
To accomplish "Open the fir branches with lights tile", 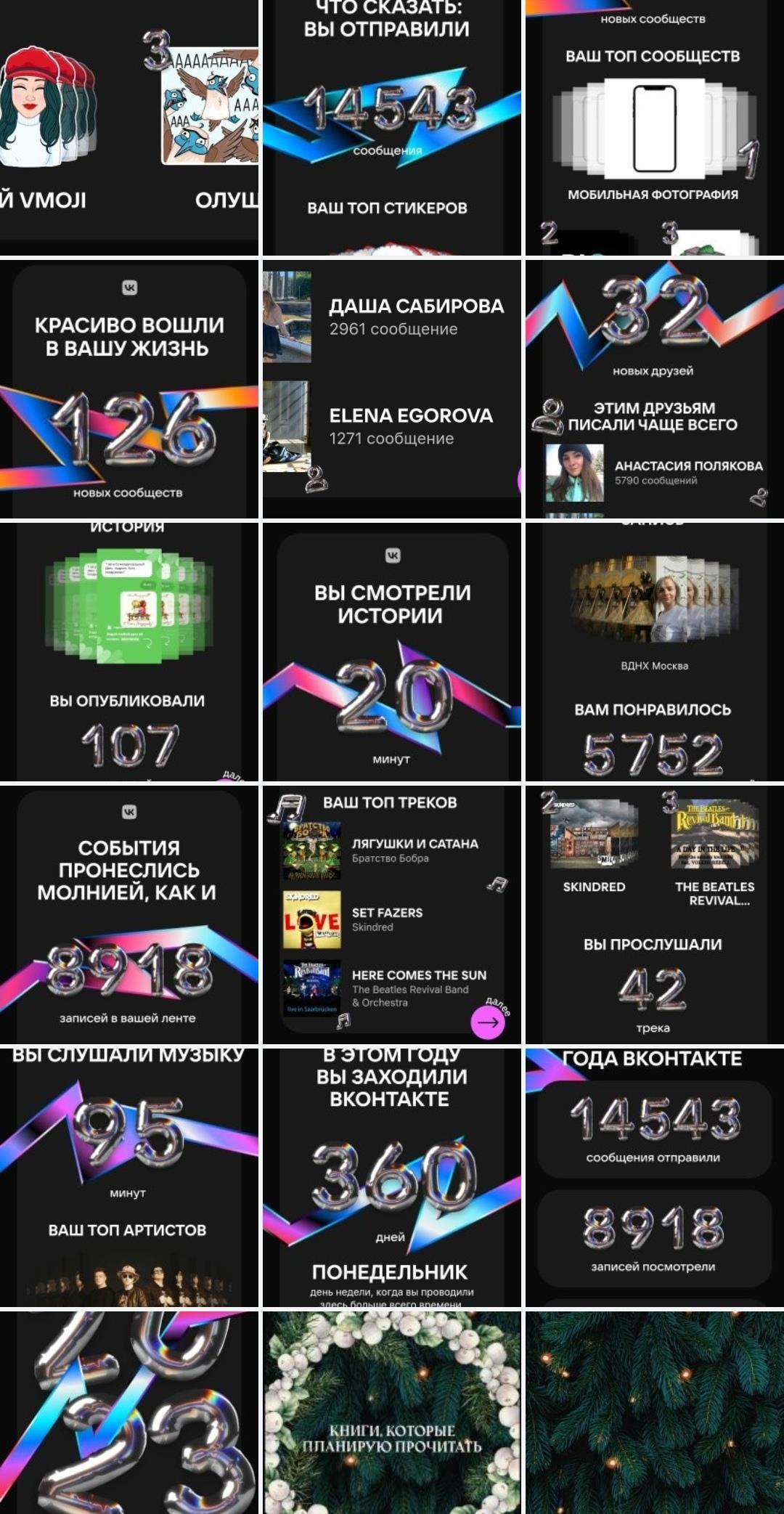I will click(653, 1412).
